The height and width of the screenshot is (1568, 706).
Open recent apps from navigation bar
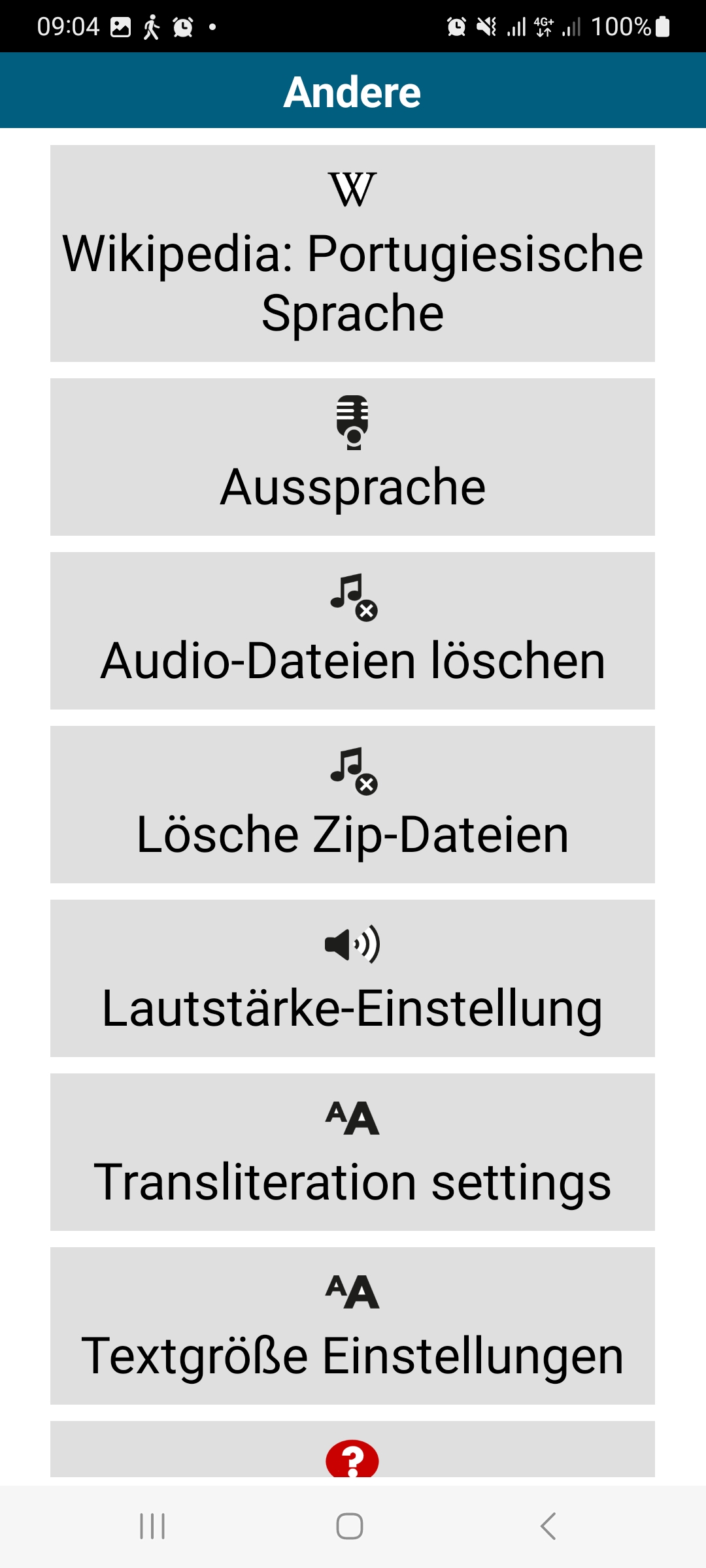pyautogui.click(x=152, y=1526)
